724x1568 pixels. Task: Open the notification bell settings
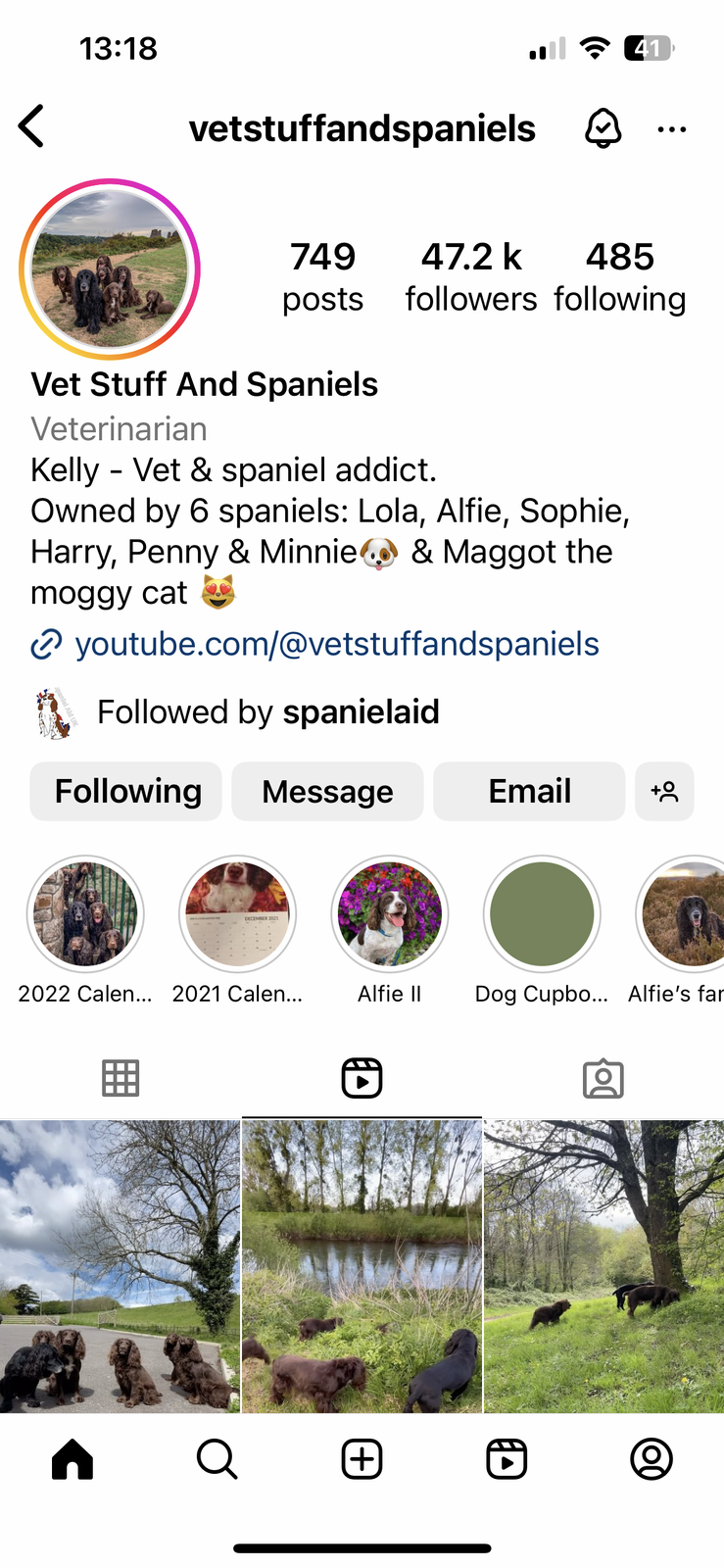pyautogui.click(x=603, y=128)
